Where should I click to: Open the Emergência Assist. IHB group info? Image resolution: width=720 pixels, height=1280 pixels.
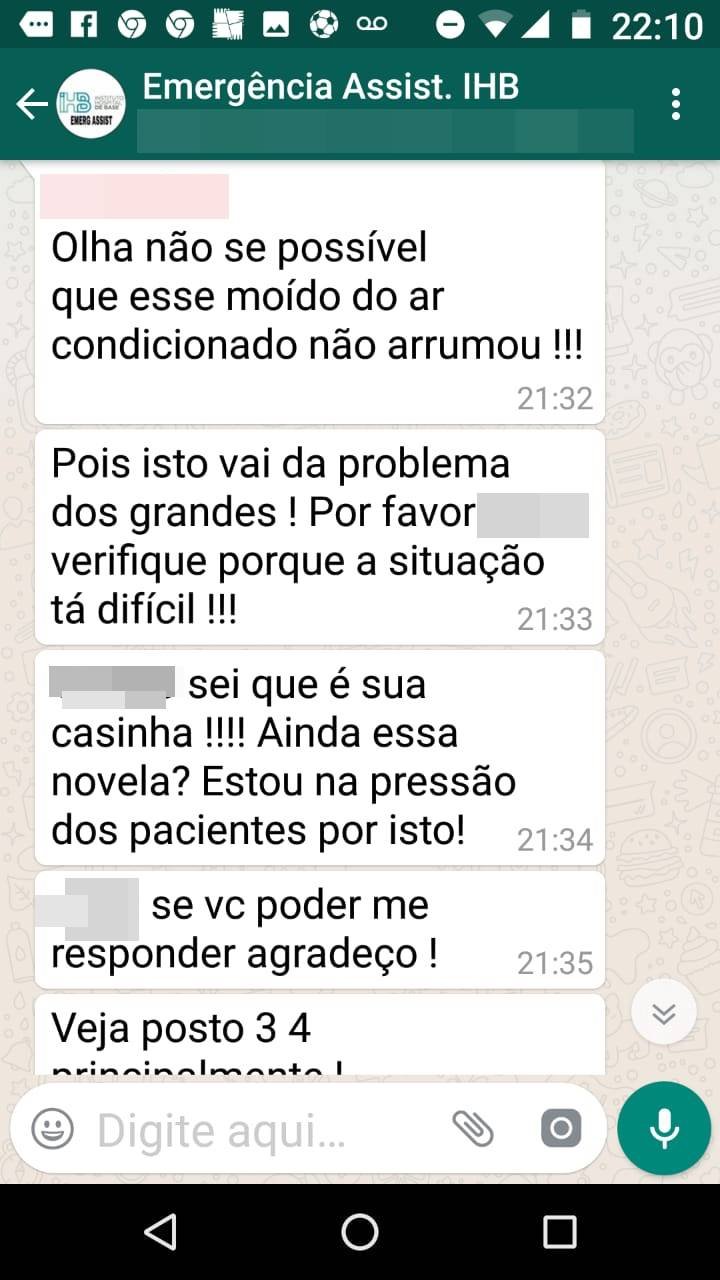coord(330,88)
